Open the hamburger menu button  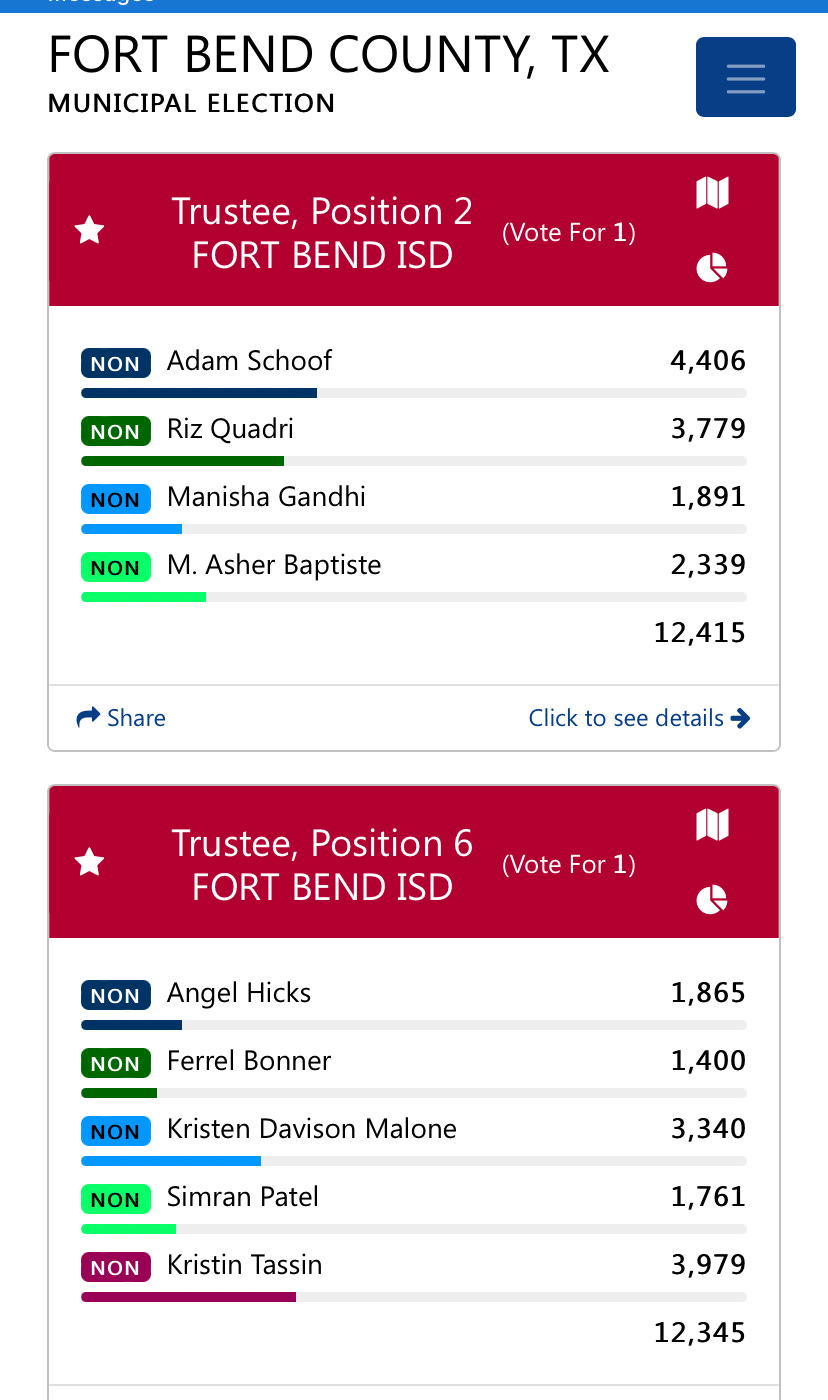pyautogui.click(x=746, y=77)
